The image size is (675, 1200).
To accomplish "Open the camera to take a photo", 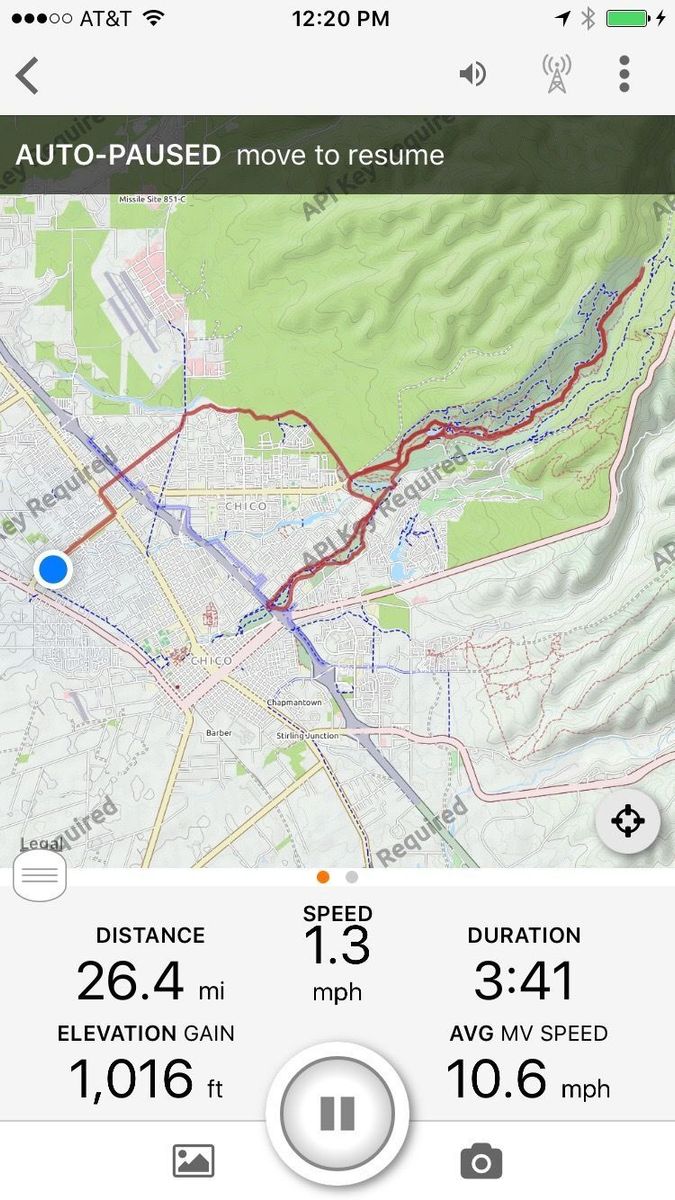I will (481, 1161).
